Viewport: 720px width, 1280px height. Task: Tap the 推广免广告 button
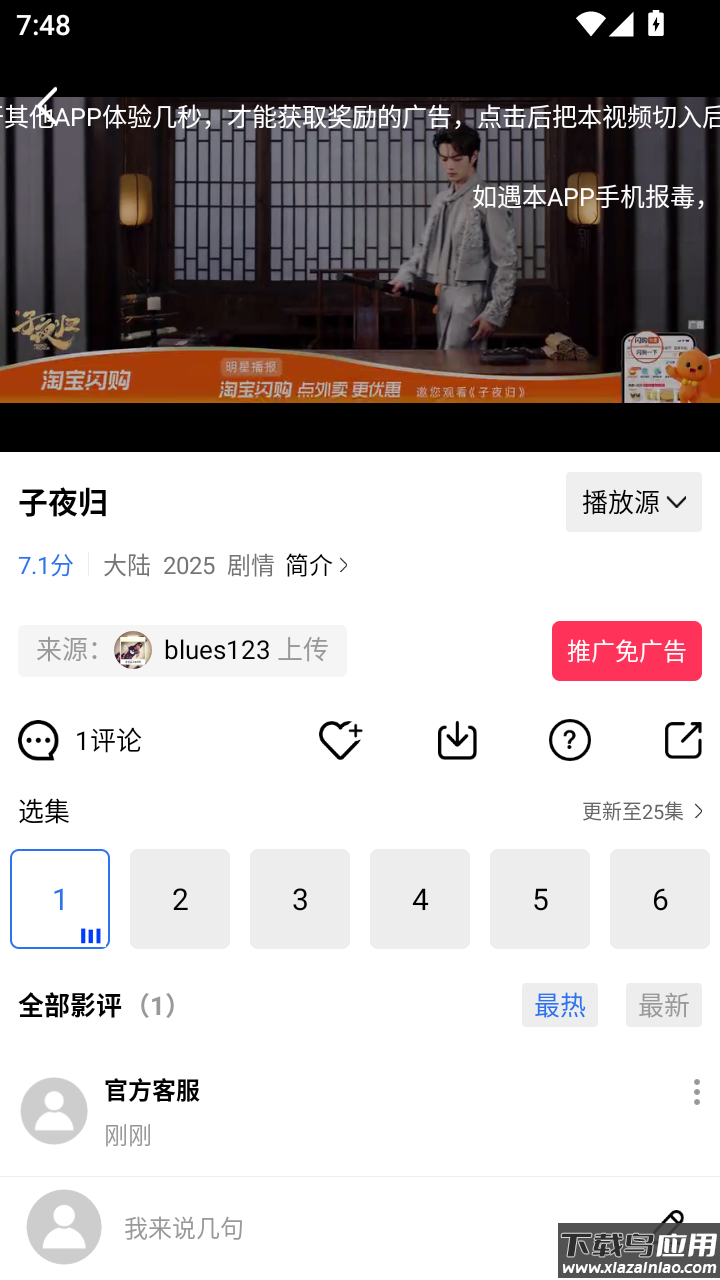(626, 651)
